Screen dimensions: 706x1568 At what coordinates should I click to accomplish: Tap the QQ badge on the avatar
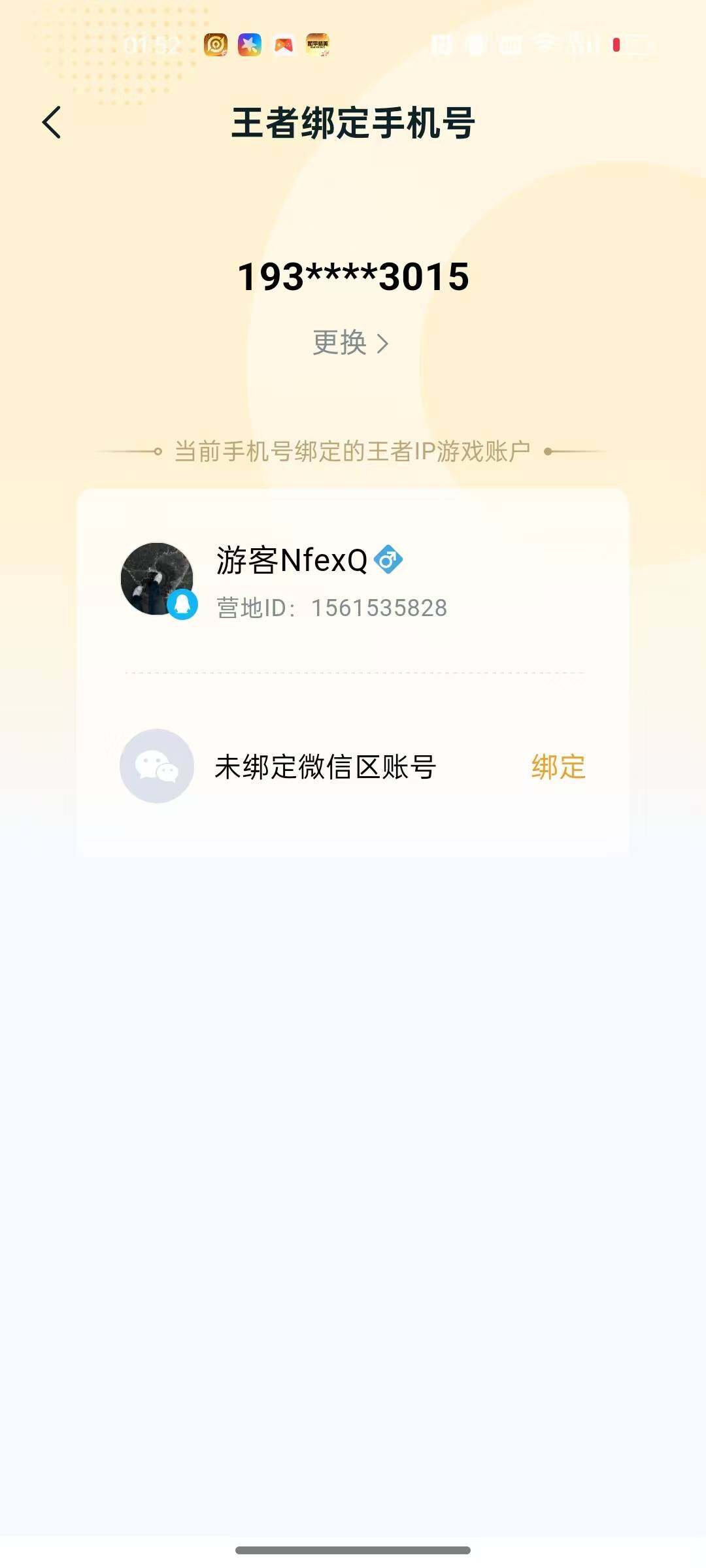pyautogui.click(x=184, y=604)
